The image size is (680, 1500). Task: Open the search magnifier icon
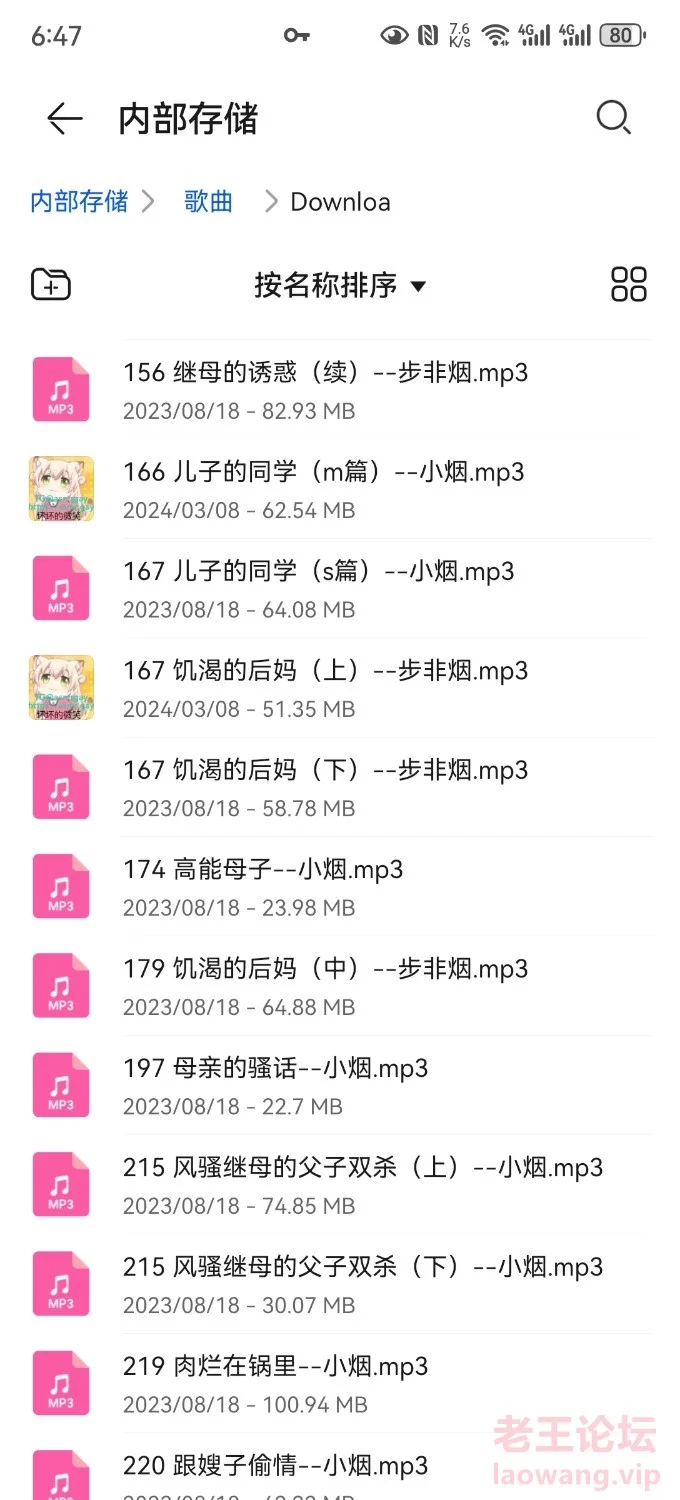click(613, 118)
